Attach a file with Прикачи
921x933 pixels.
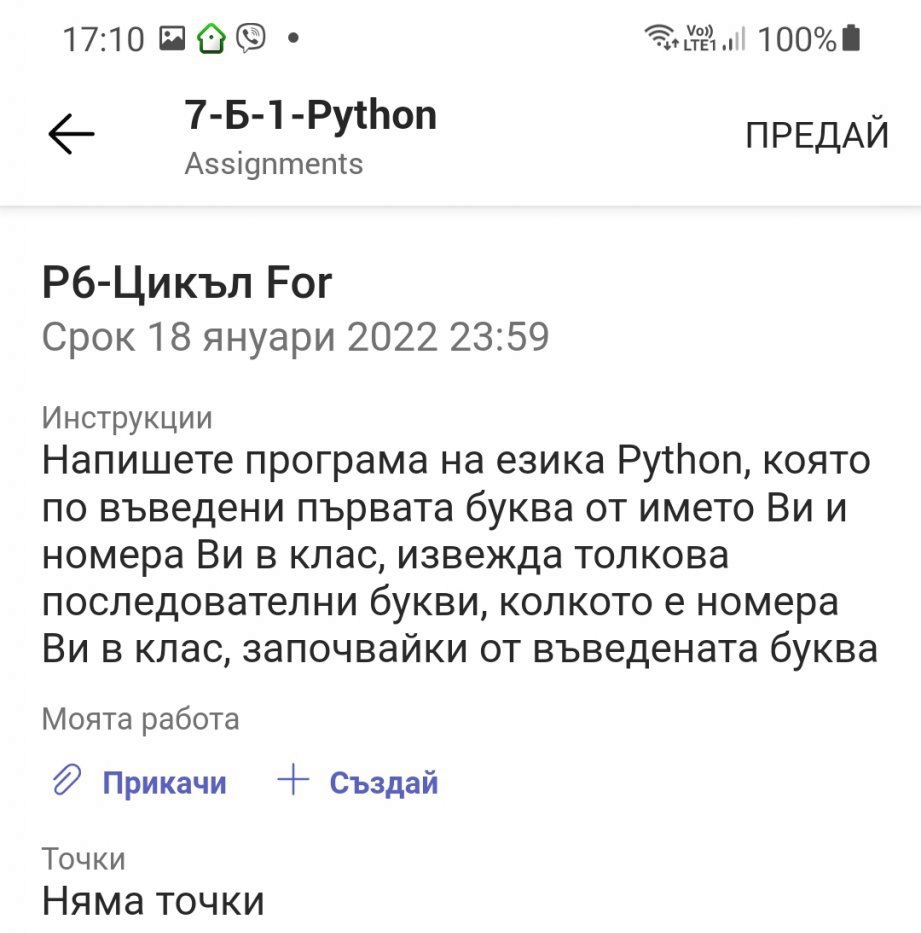tap(140, 782)
